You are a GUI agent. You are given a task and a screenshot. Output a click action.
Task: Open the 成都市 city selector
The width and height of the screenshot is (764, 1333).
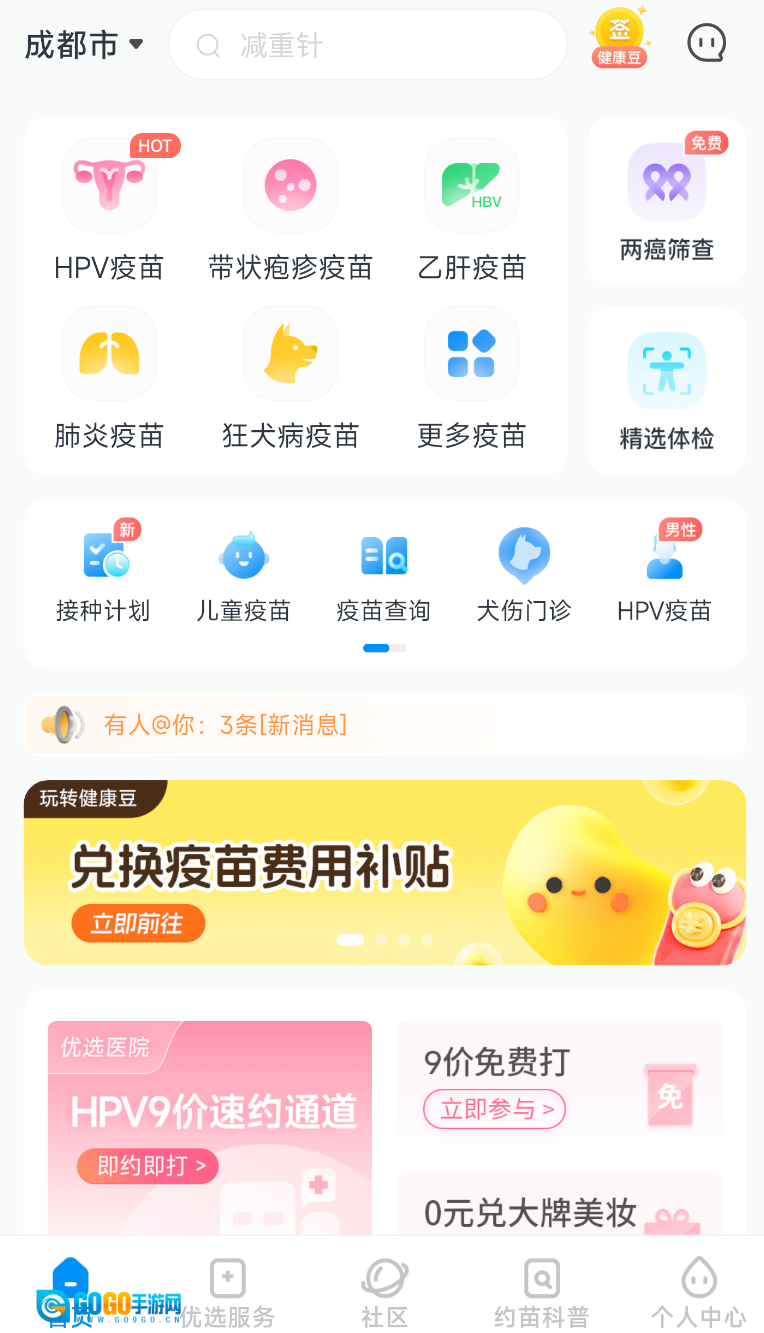point(84,45)
